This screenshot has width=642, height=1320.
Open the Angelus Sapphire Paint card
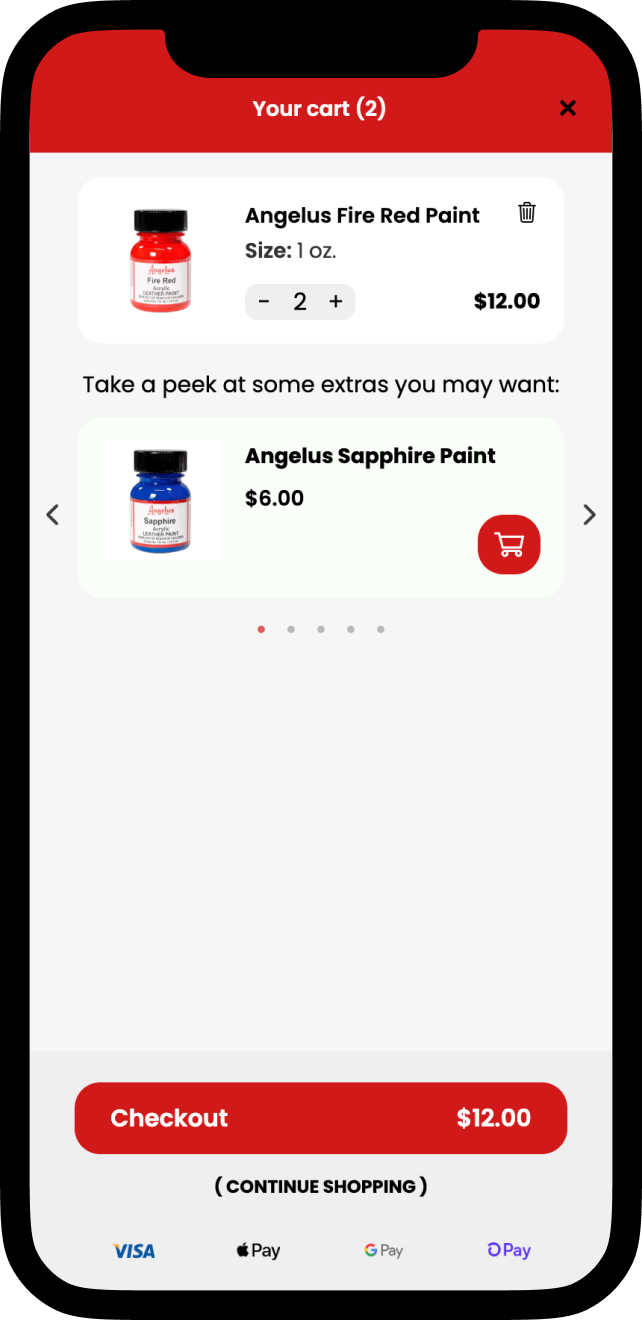370,456
